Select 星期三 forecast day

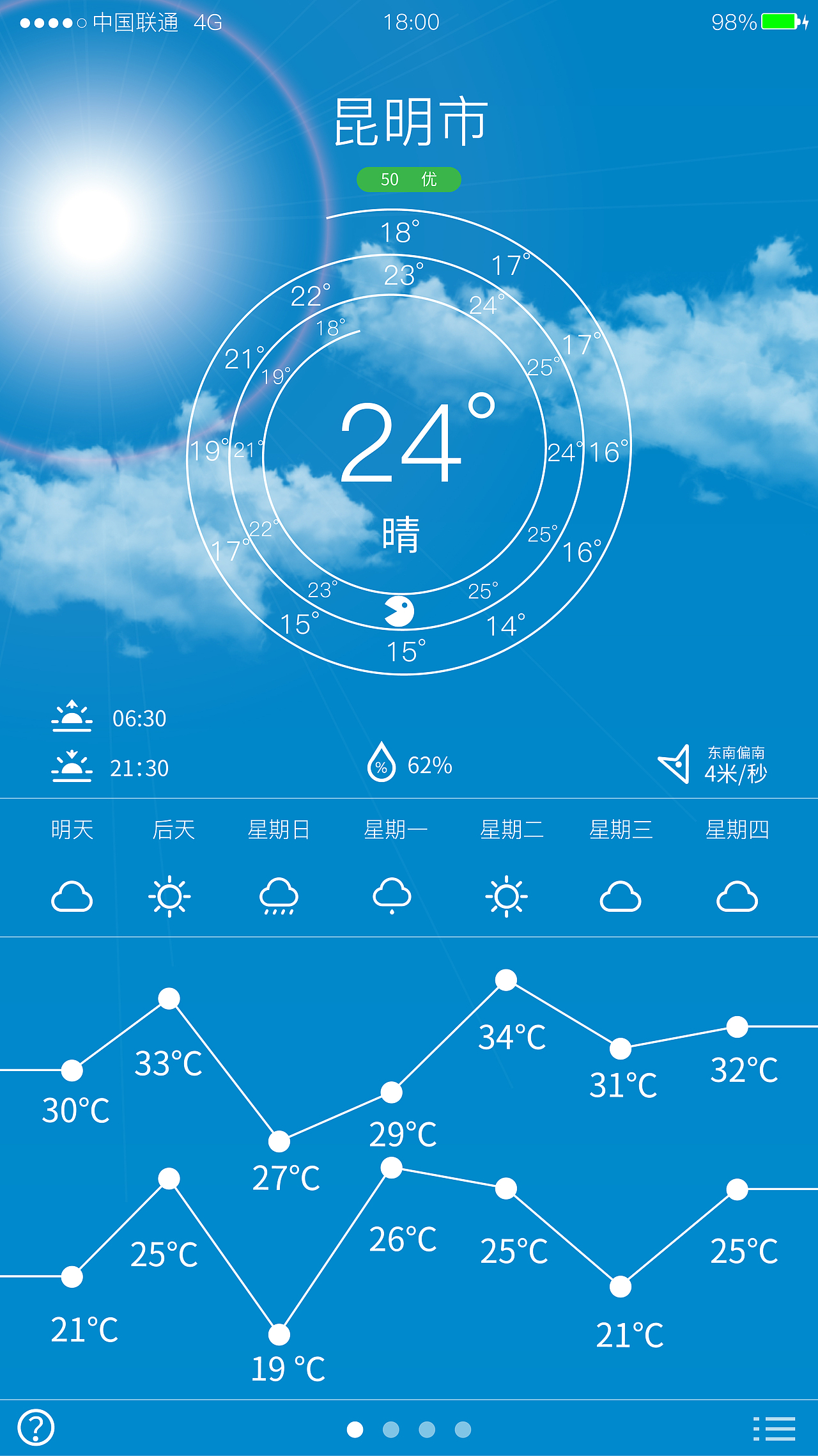click(621, 830)
